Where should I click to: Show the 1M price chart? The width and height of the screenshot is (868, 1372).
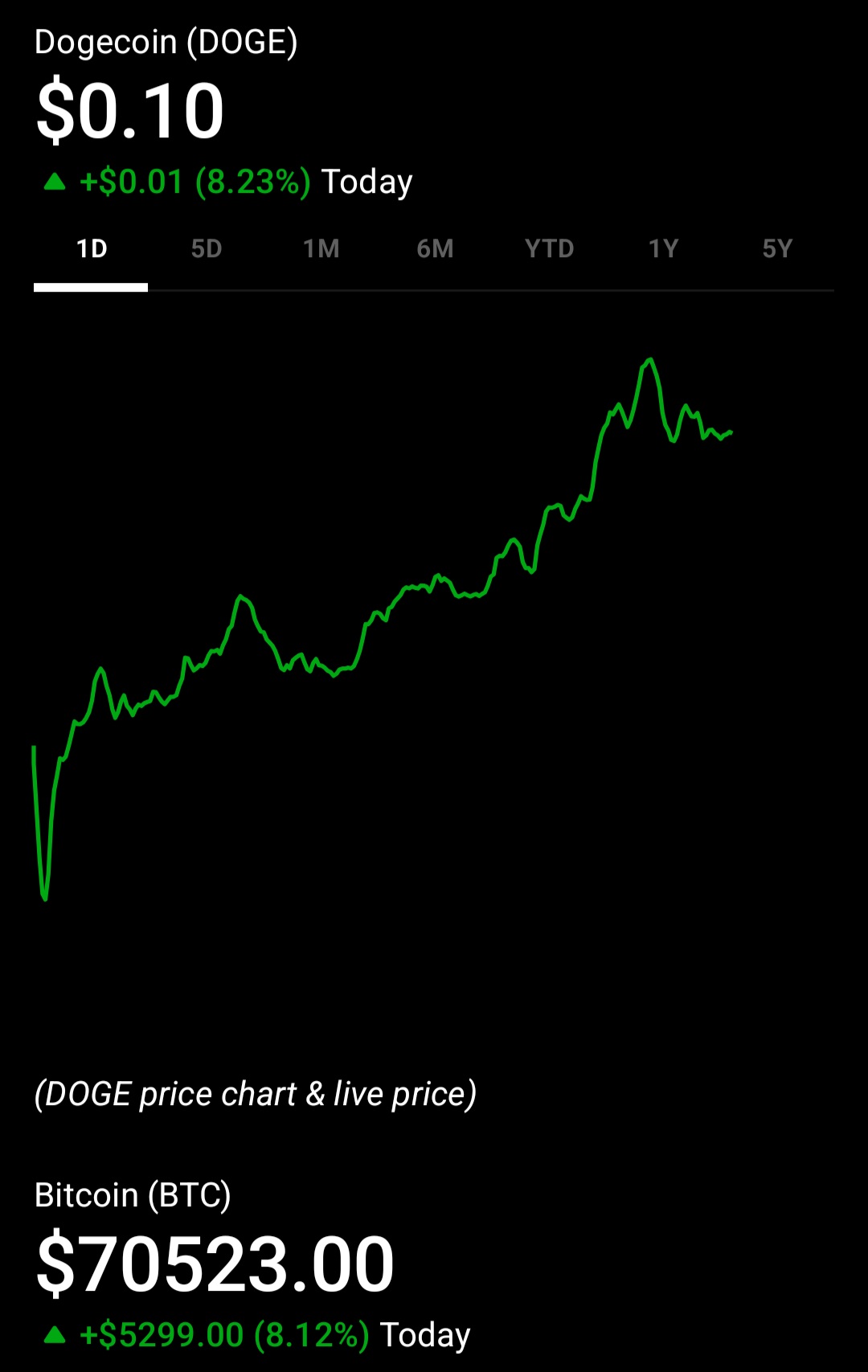(x=321, y=249)
